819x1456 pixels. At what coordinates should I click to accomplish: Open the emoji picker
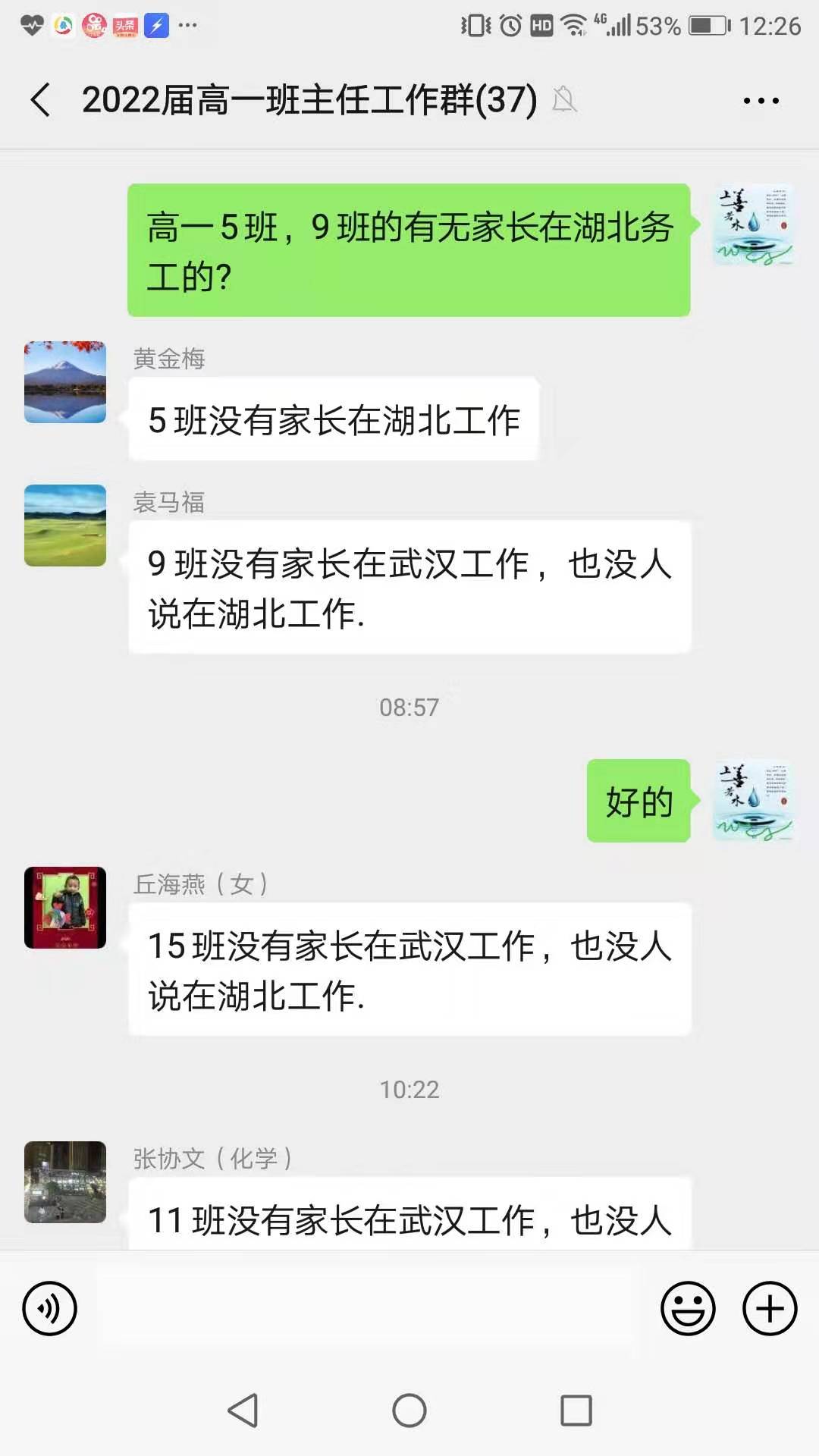[x=688, y=1308]
